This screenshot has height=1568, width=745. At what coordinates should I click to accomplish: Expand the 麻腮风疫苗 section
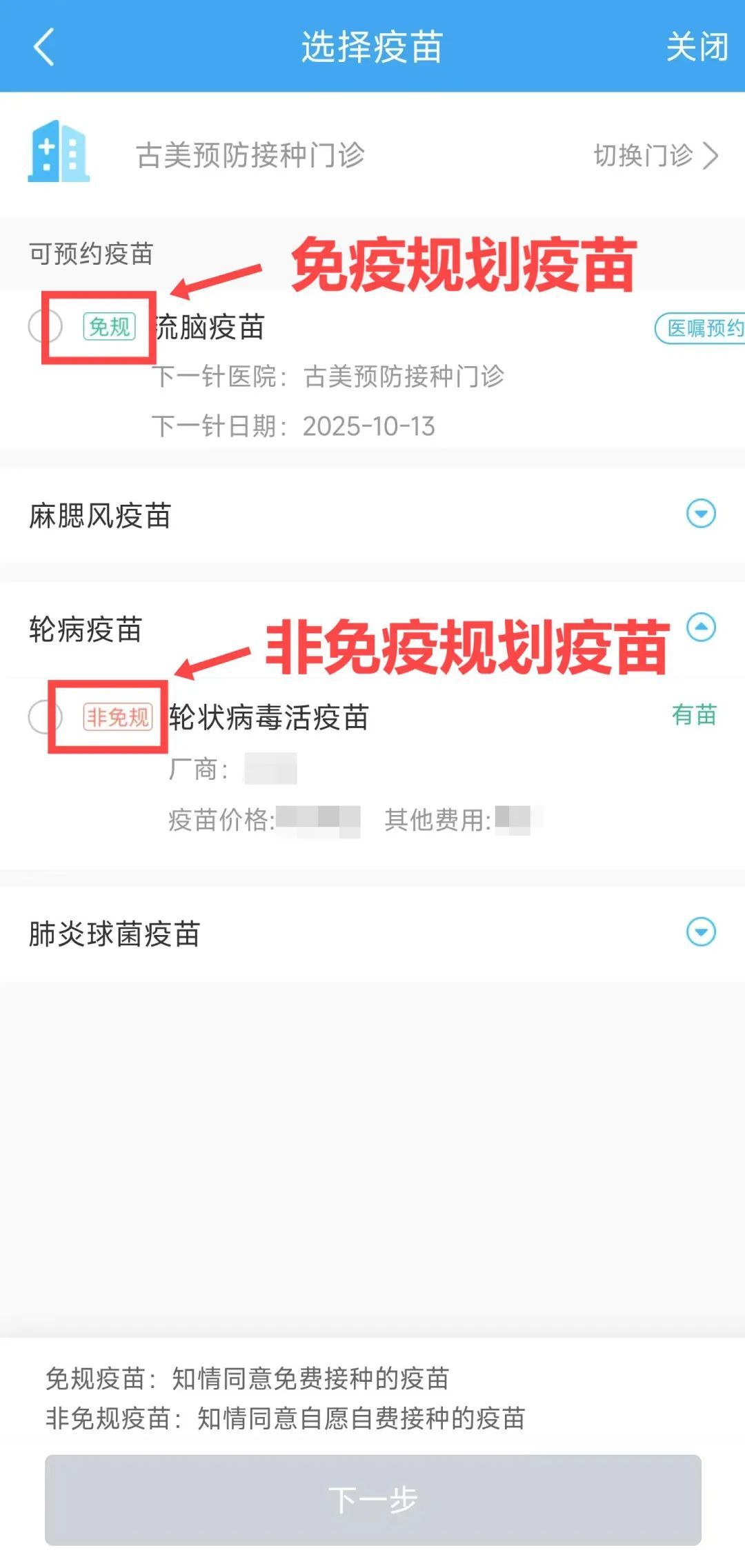click(701, 514)
